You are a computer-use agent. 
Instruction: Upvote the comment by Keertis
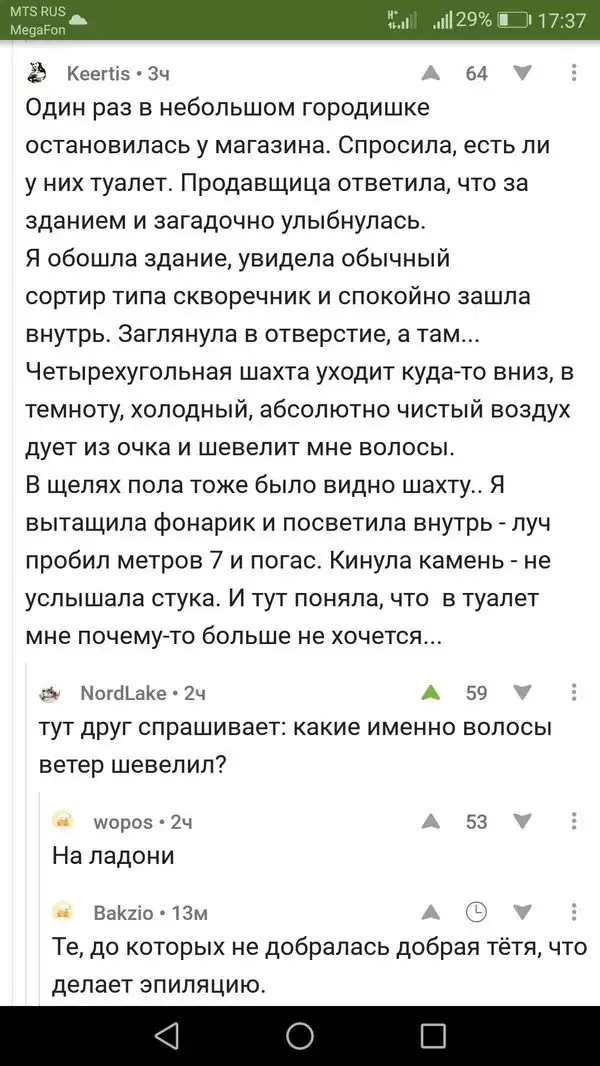[431, 73]
